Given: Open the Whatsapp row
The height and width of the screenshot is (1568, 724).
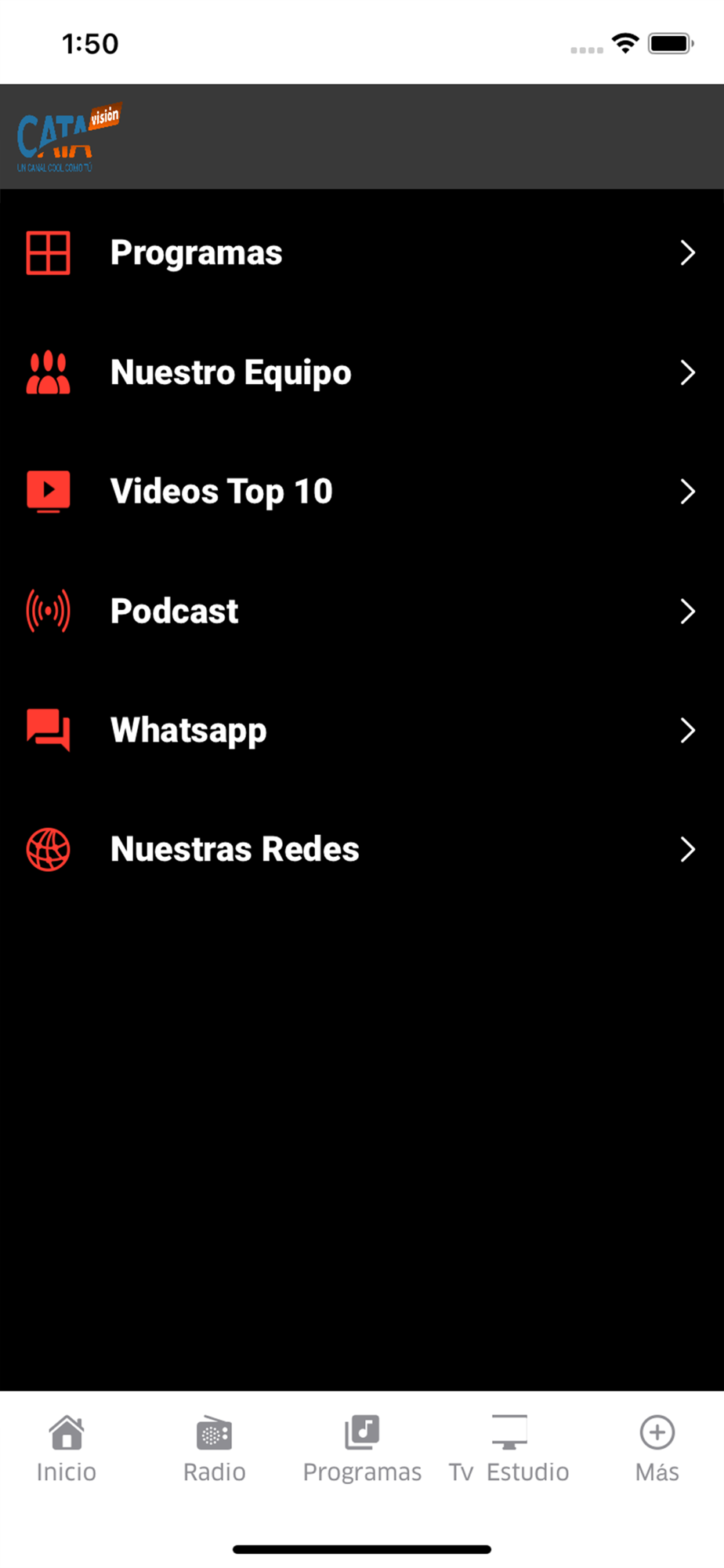Looking at the screenshot, I should [360, 730].
